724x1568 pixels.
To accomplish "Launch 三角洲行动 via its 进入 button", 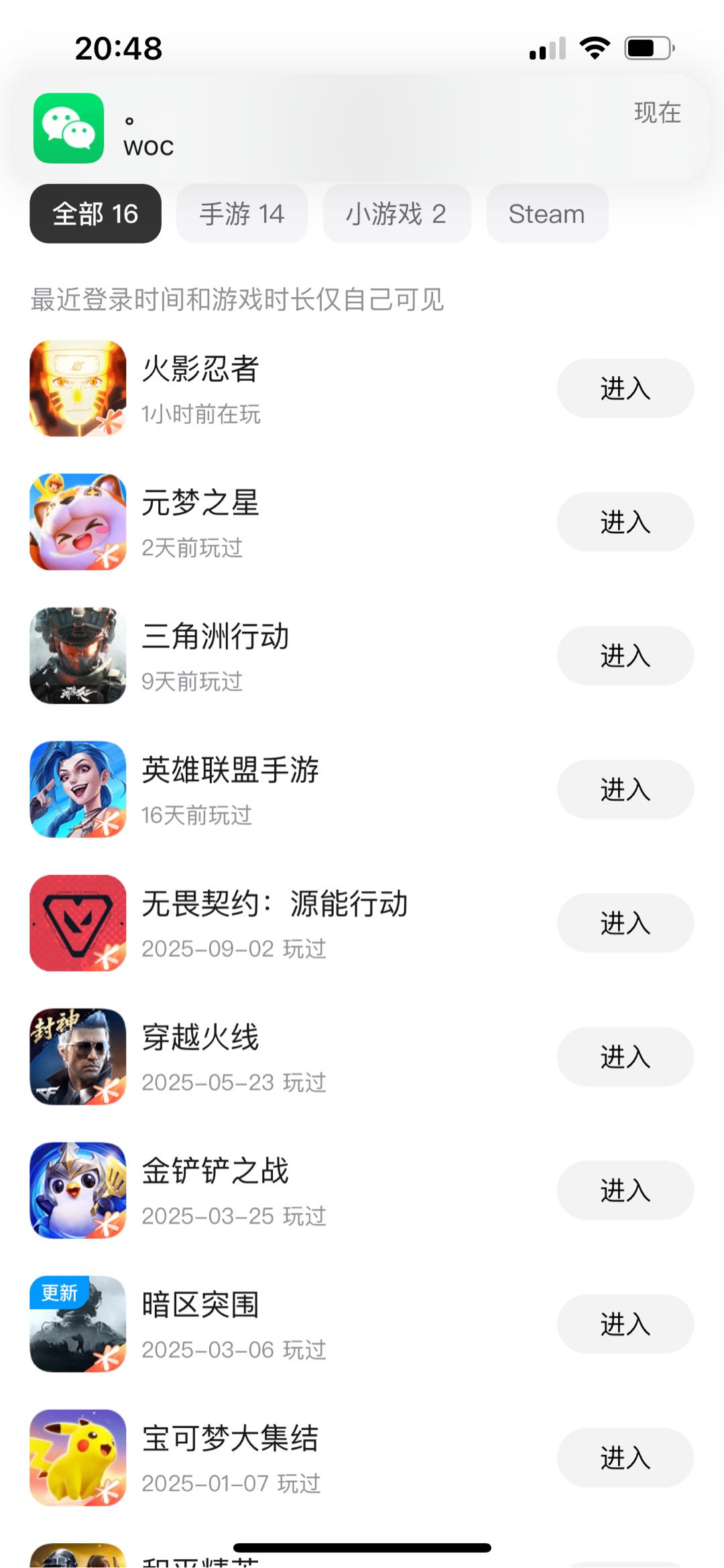I will coord(625,655).
